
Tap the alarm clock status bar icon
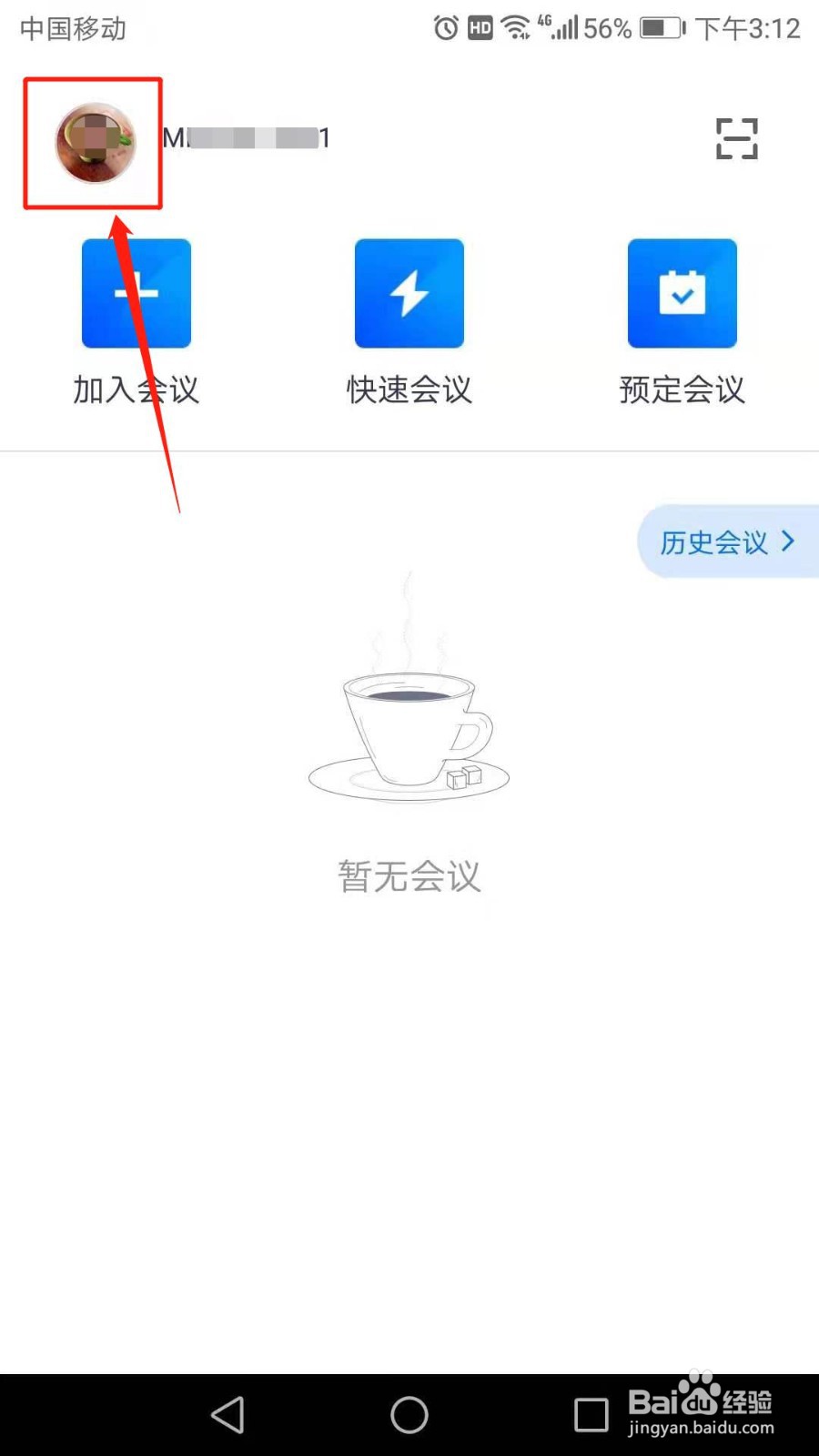[x=443, y=28]
